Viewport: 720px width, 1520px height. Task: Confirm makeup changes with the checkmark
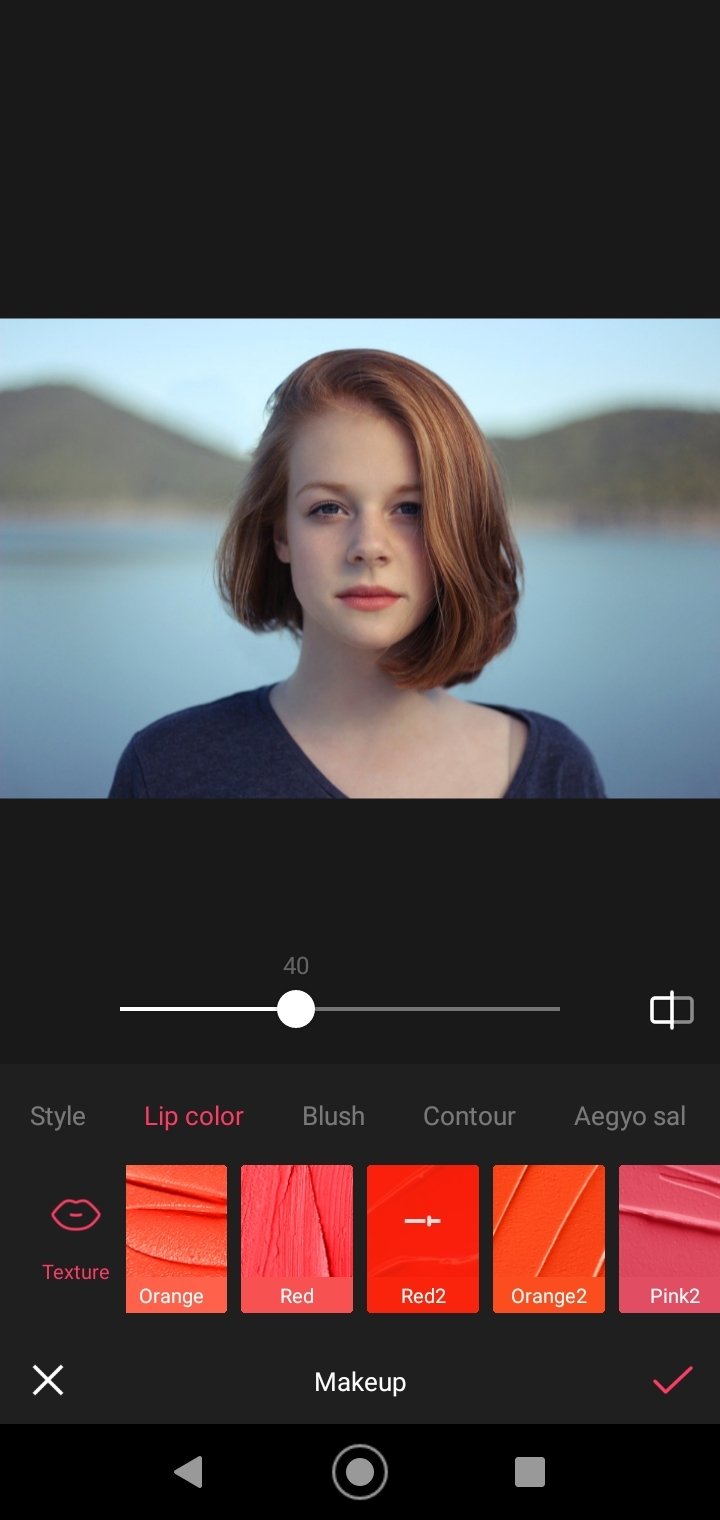coord(672,1381)
